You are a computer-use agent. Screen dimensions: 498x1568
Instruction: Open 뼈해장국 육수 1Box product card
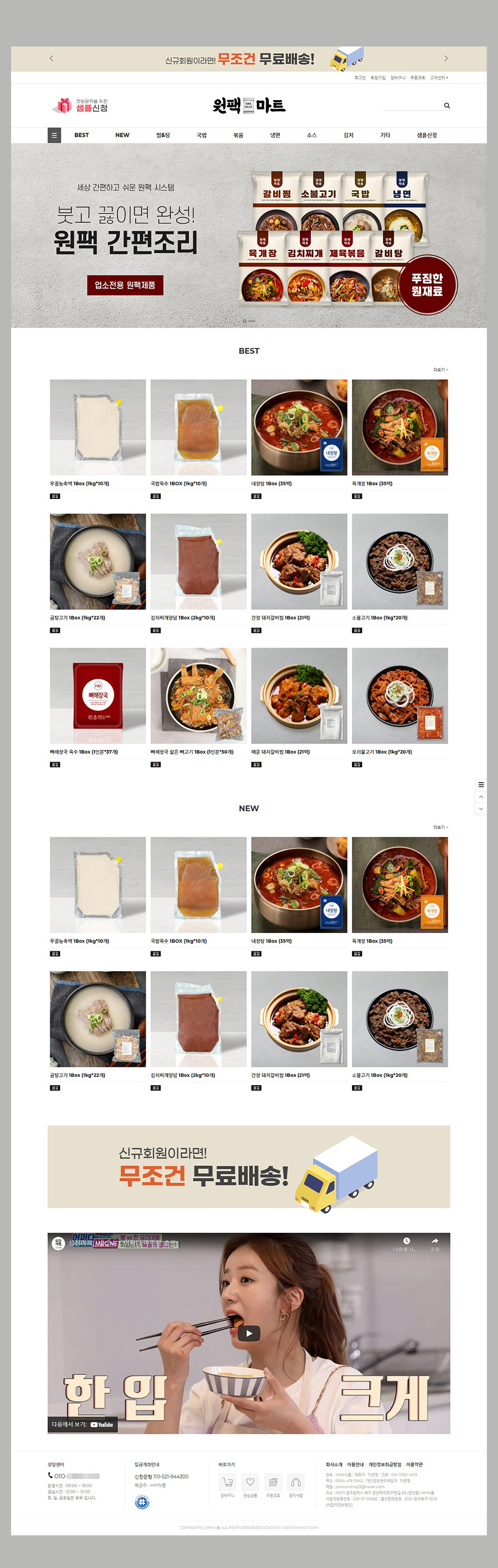[x=97, y=695]
